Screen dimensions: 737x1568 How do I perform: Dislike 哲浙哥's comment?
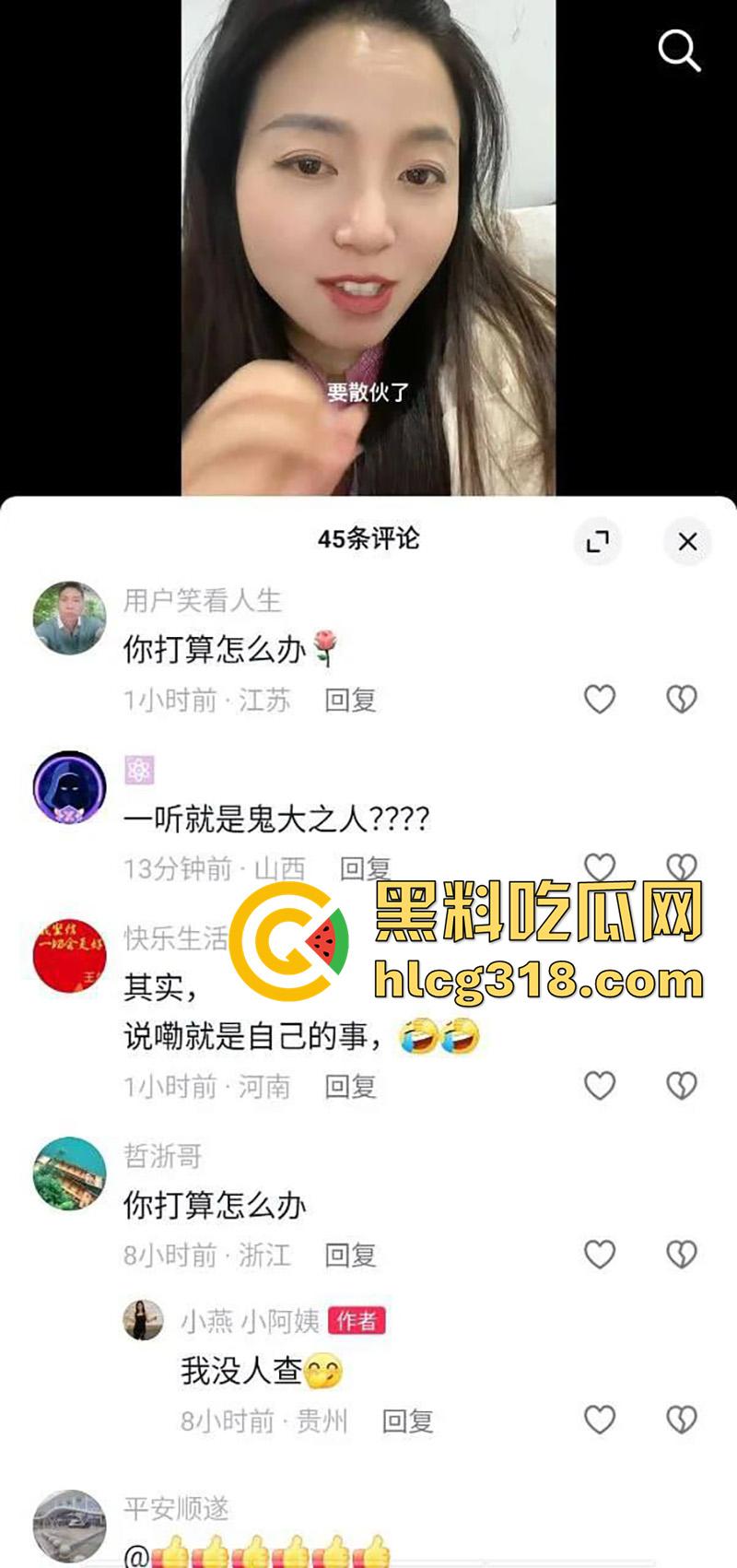tap(682, 1254)
